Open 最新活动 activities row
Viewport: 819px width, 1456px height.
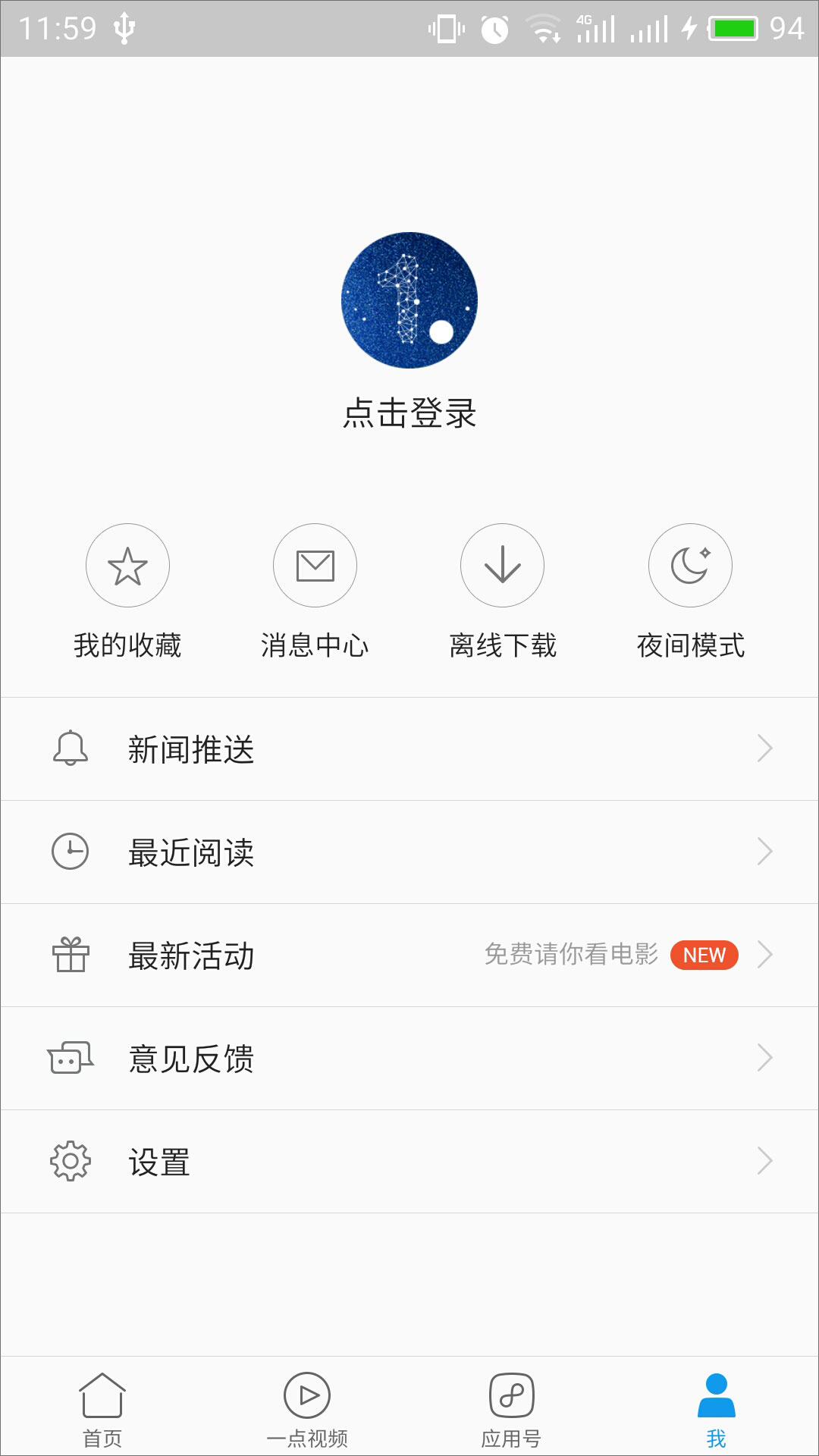(x=409, y=955)
